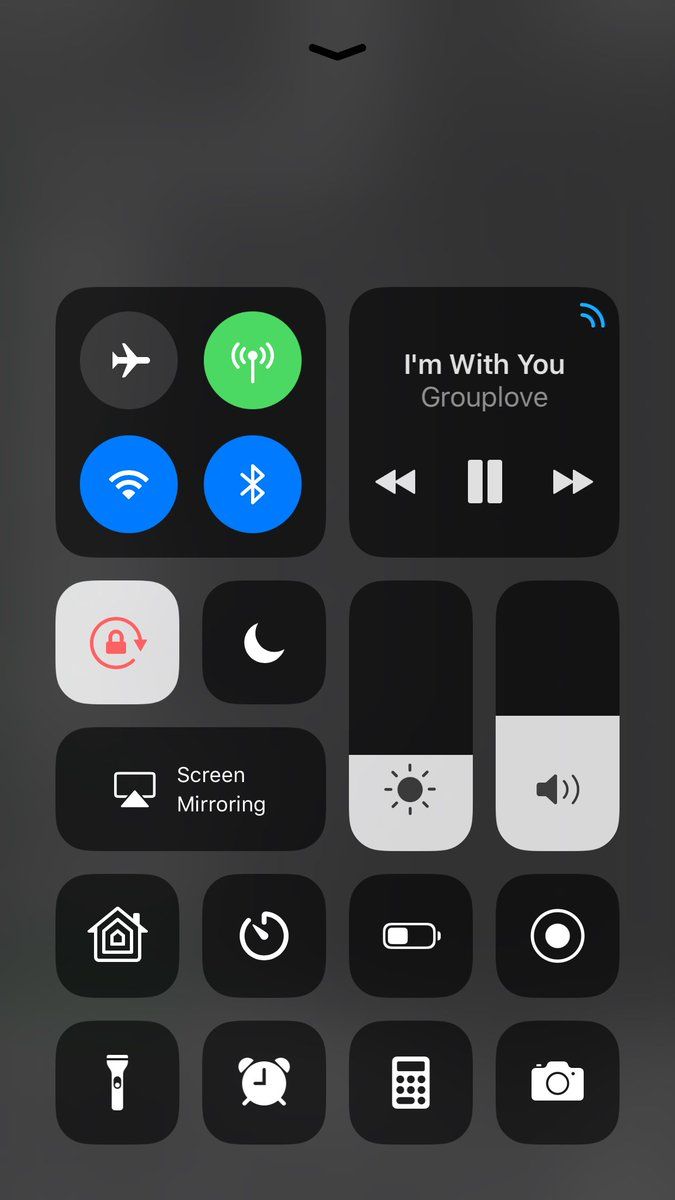Toggle portrait orientation lock off
675x1200 pixels.
click(x=117, y=642)
